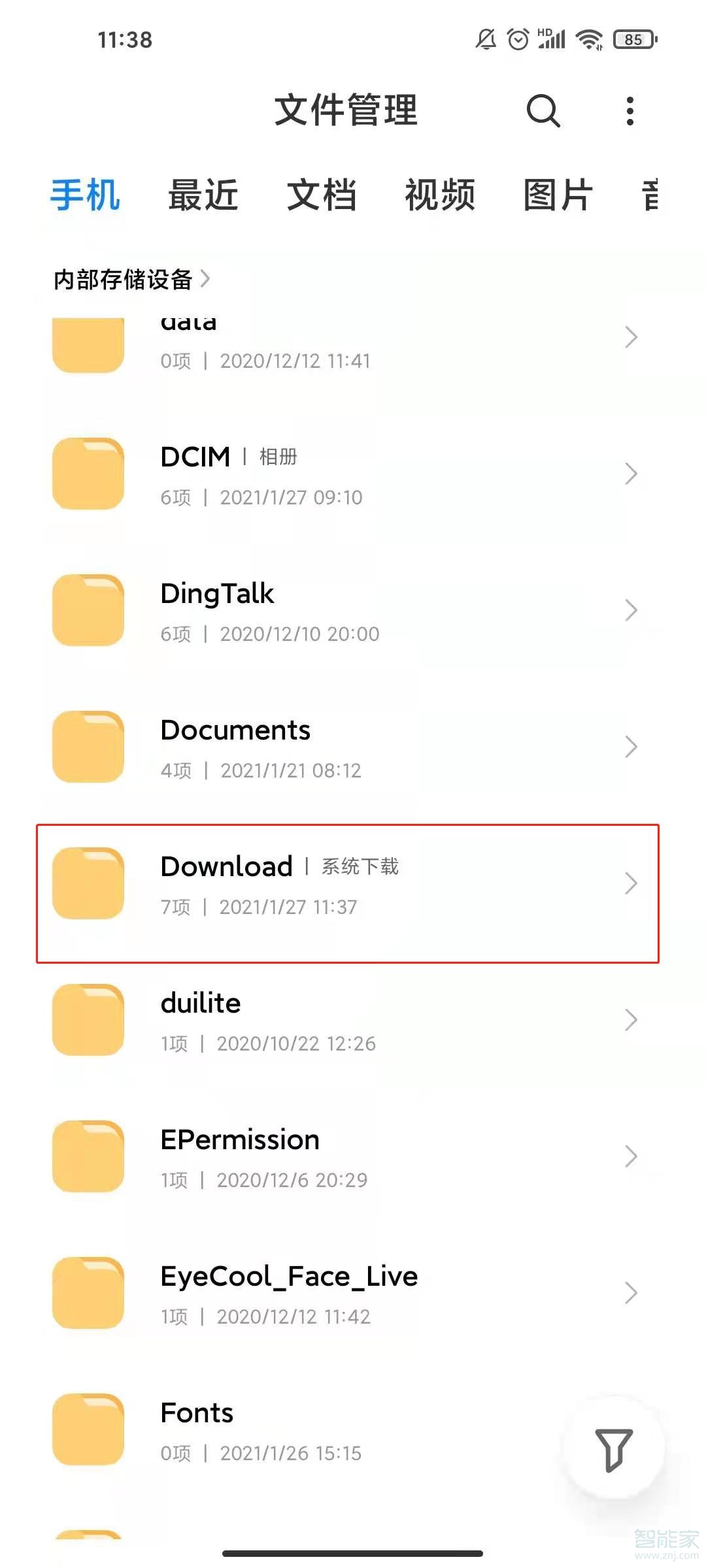Switch to the 视频 tab

tap(439, 196)
